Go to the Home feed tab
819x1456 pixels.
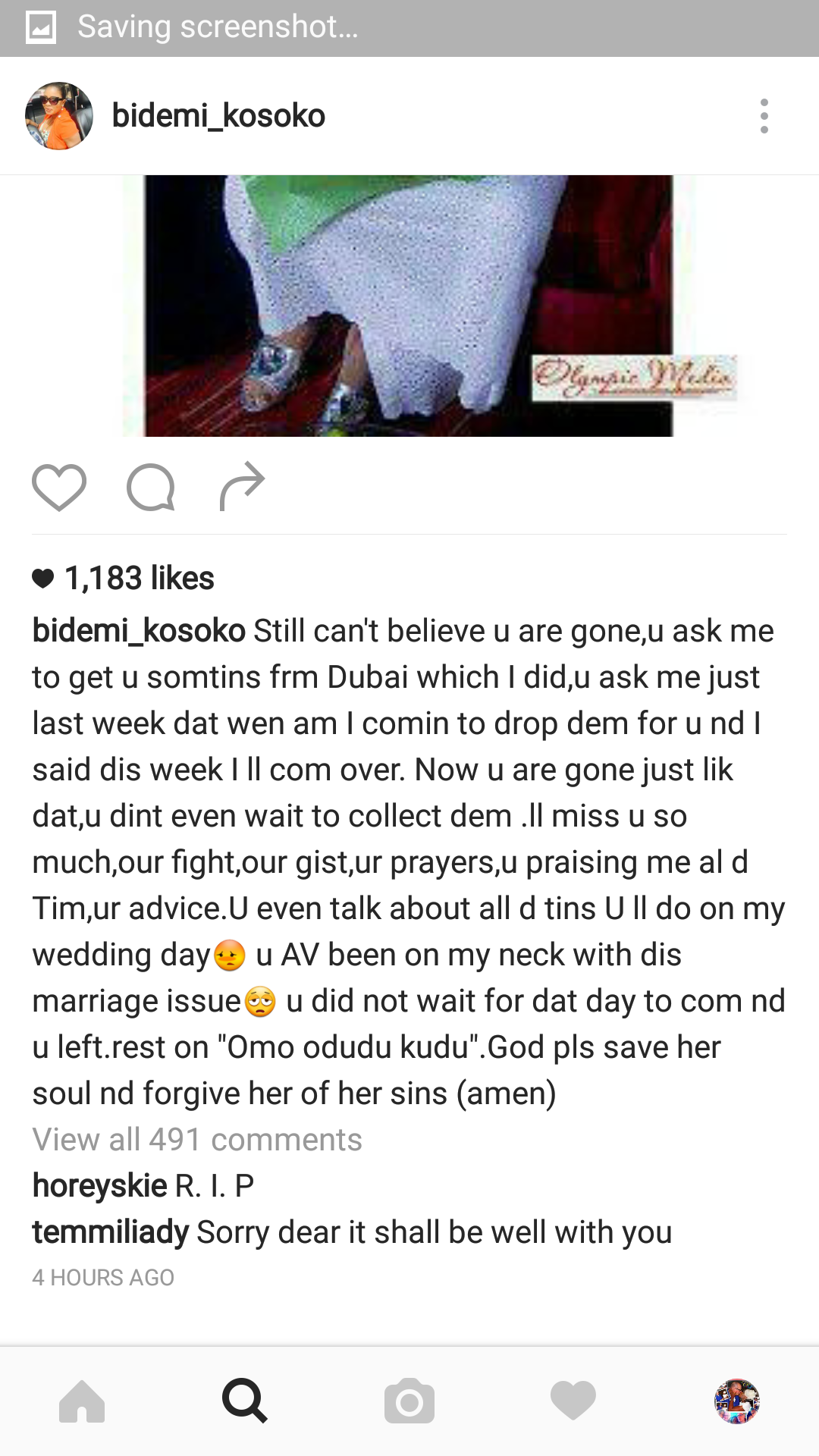[82, 1401]
